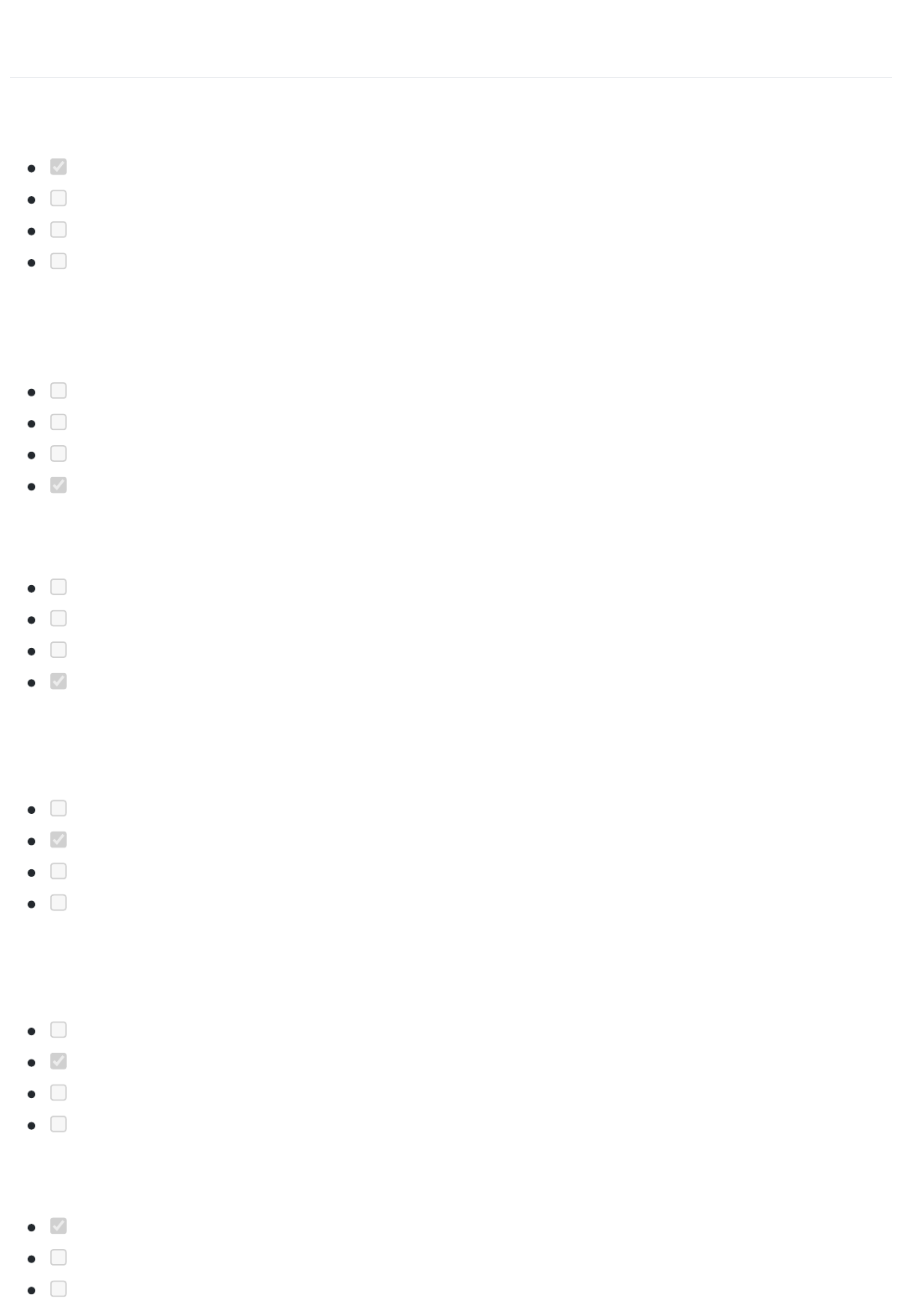The image size is (902, 1316).
Task: Tick the second checkbox in the sixth group
Action: coord(59,1257)
